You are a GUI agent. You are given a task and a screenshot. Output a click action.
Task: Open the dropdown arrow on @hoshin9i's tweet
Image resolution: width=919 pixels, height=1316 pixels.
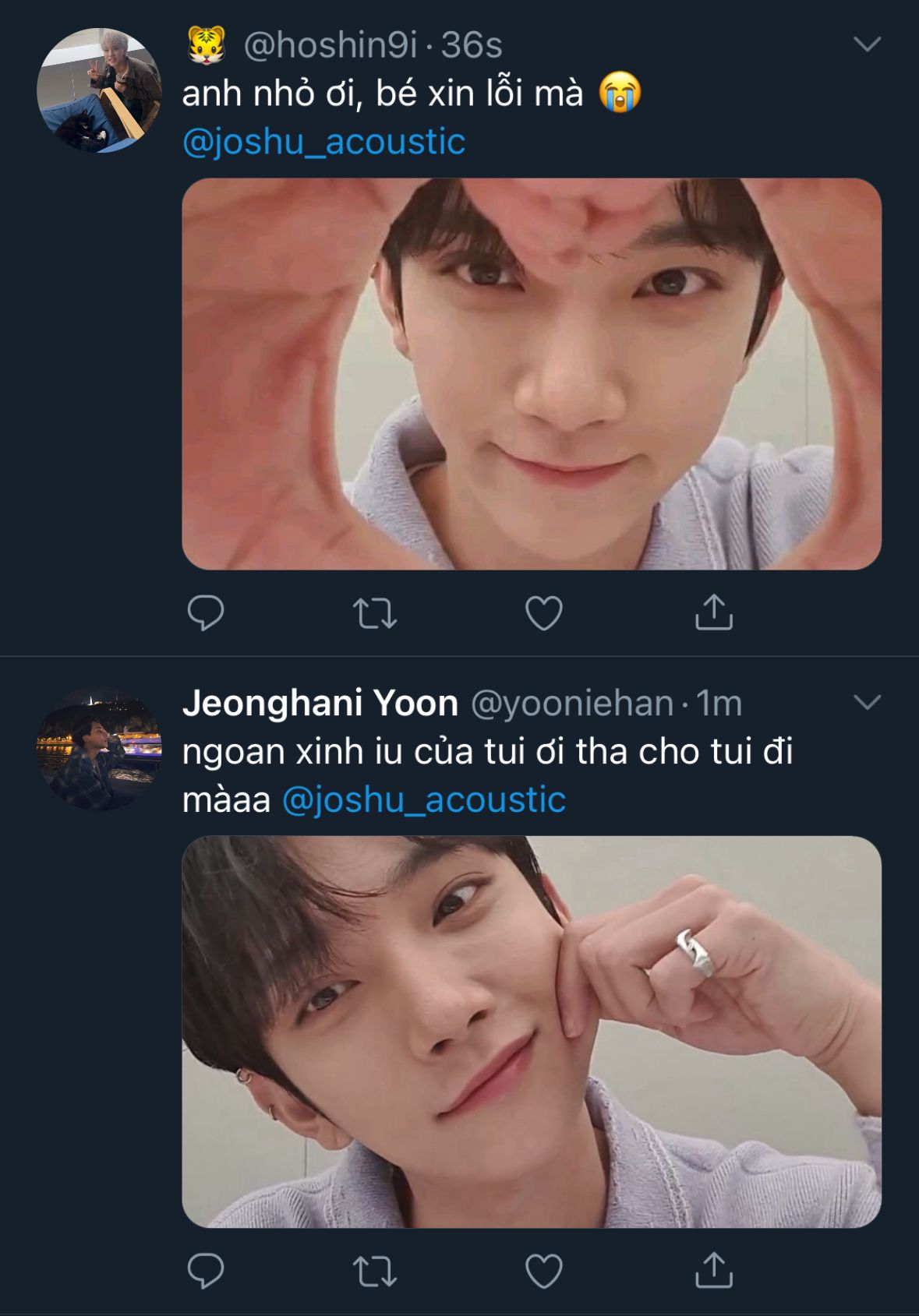867,44
